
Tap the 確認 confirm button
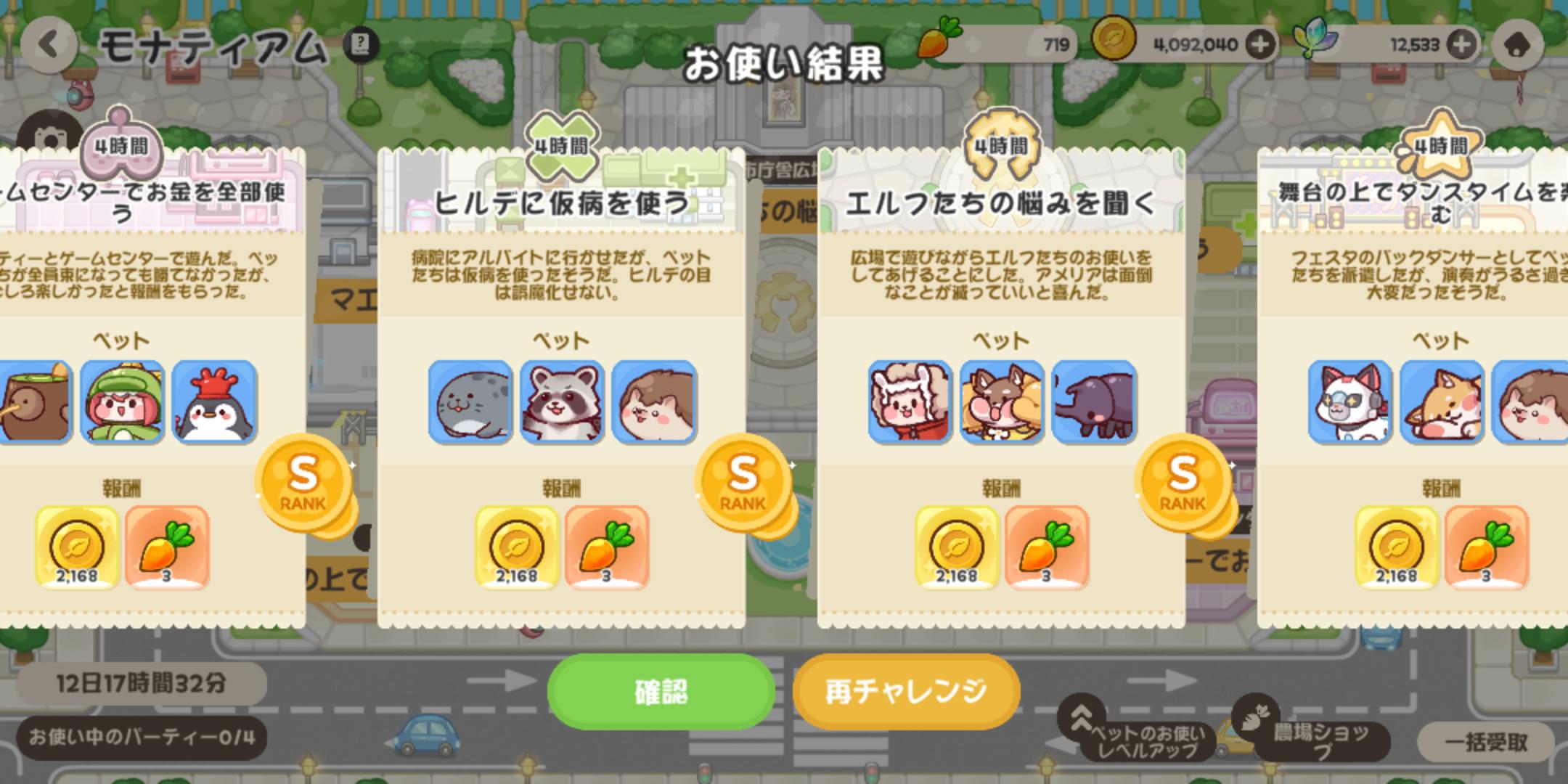(661, 691)
